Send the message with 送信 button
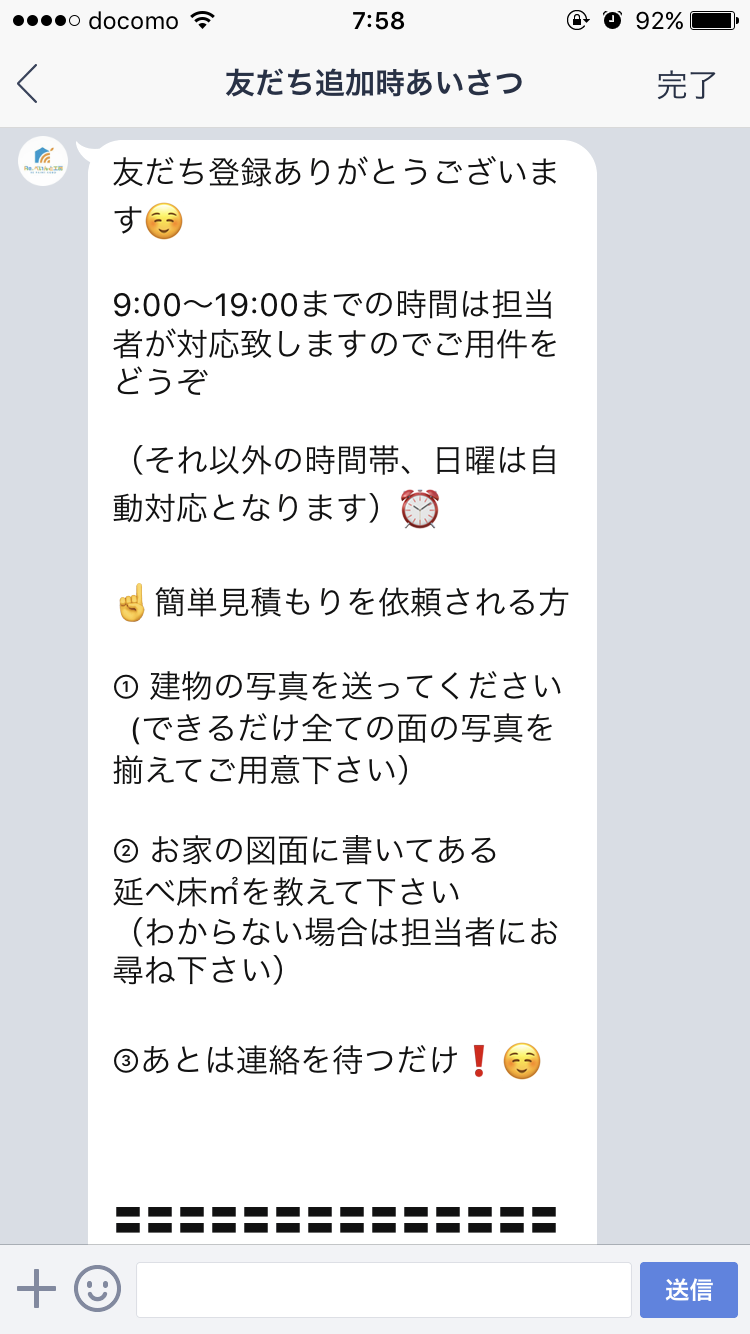The image size is (750, 1334). 689,1290
